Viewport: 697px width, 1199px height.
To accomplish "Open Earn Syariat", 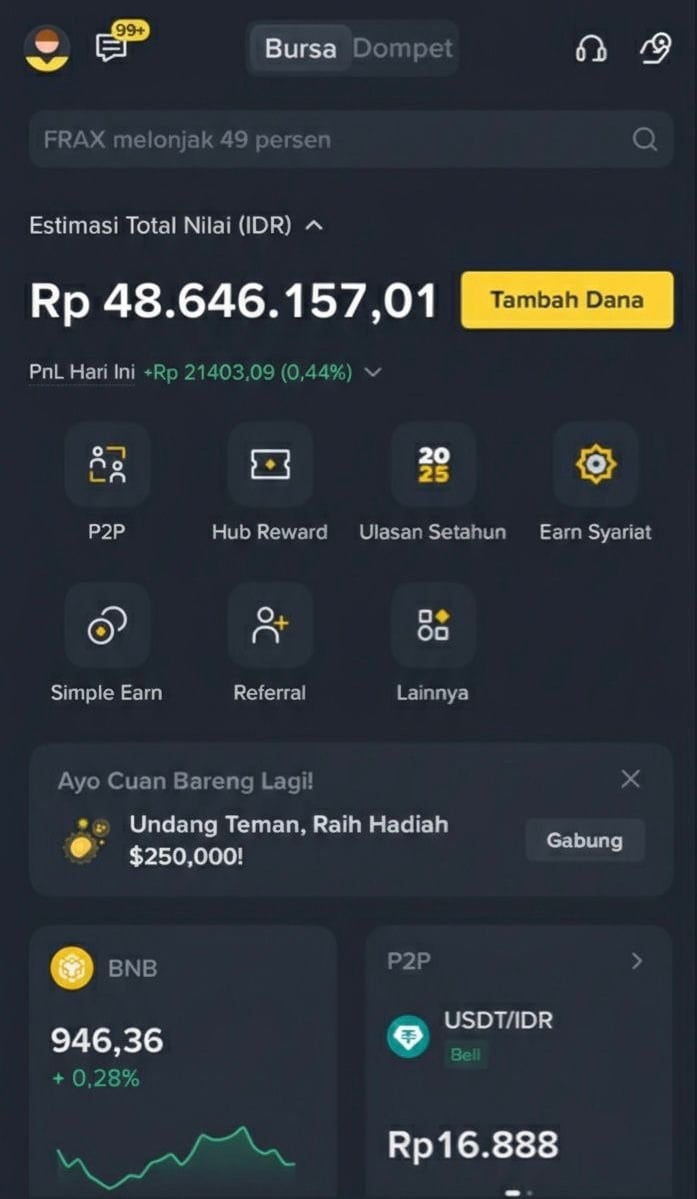I will pyautogui.click(x=595, y=465).
